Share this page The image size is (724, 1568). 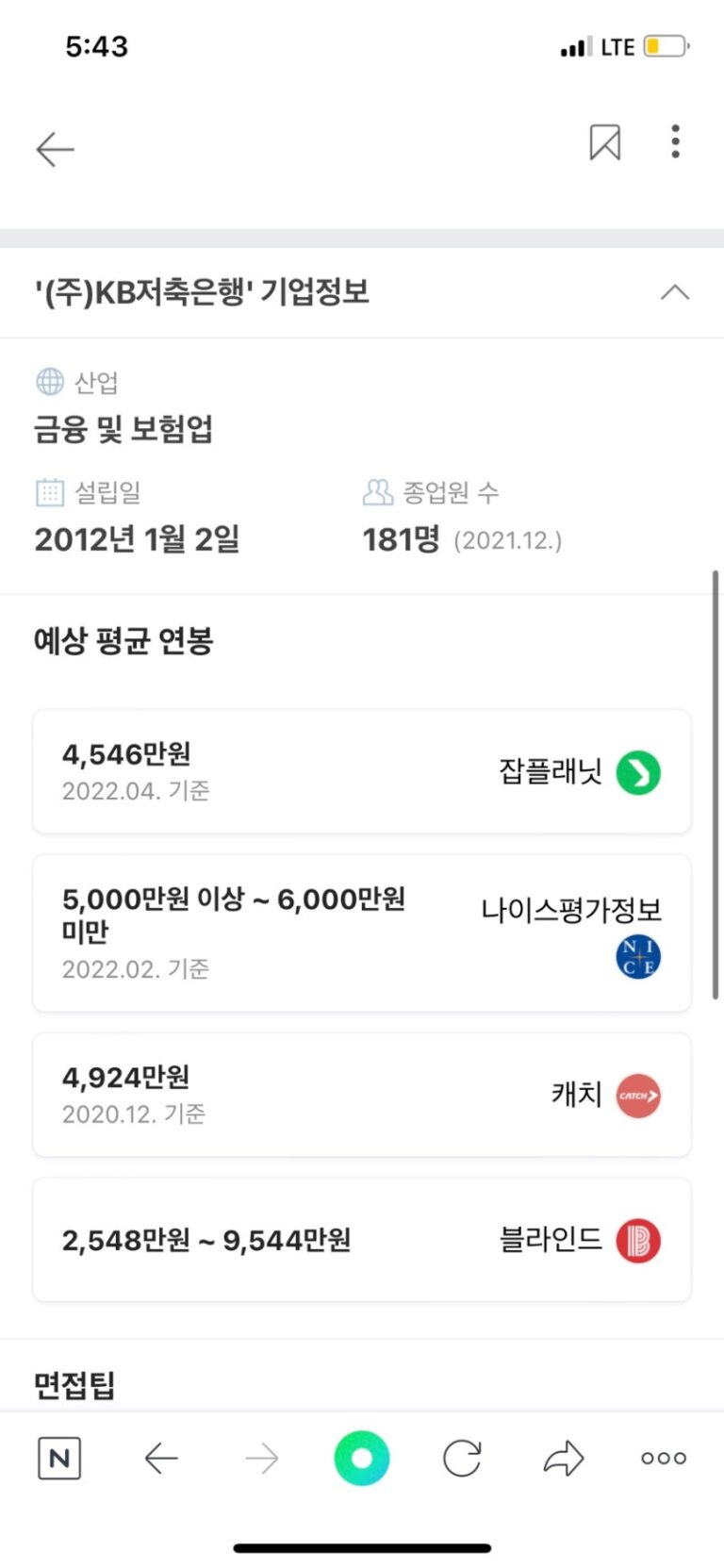point(564,1459)
